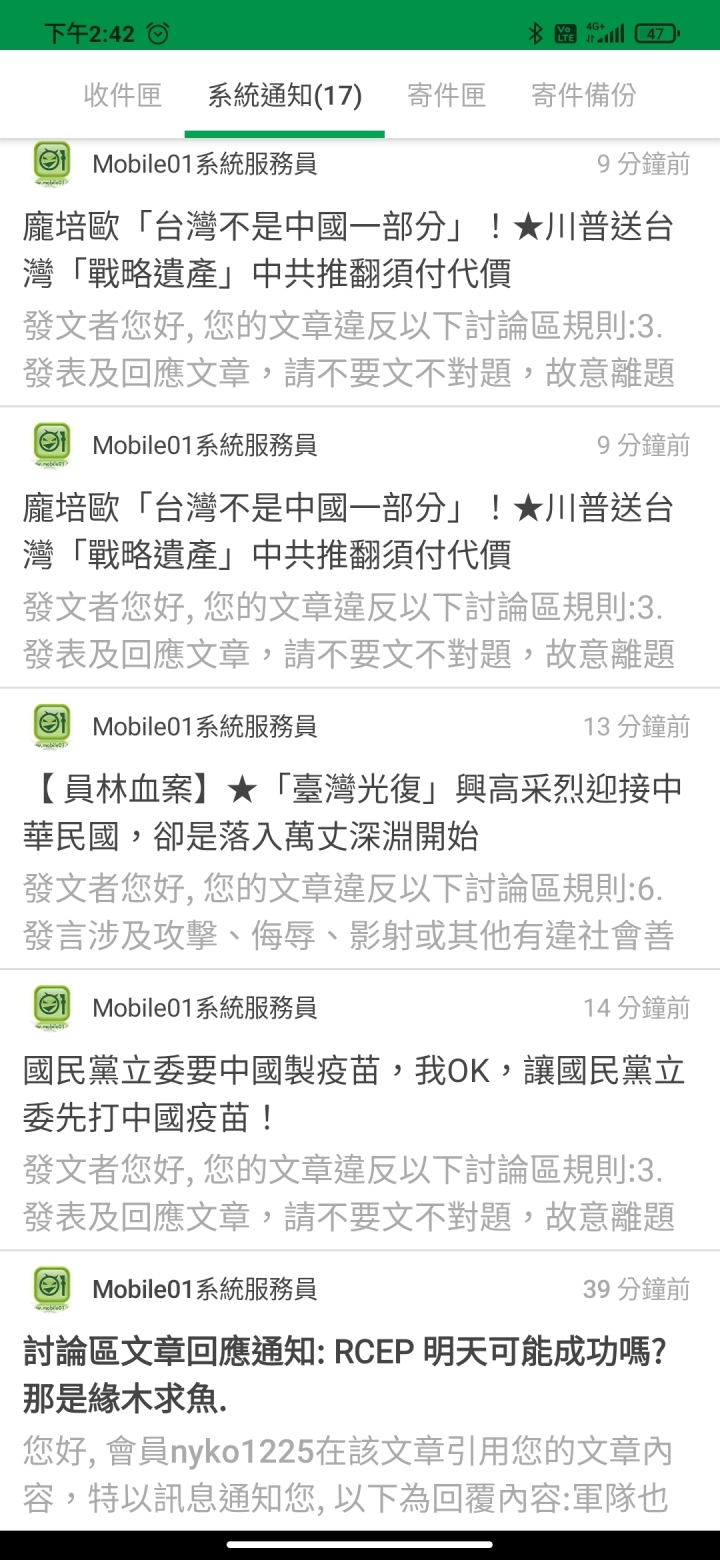
Task: Select the 系統通知(17) tab
Action: click(x=285, y=95)
